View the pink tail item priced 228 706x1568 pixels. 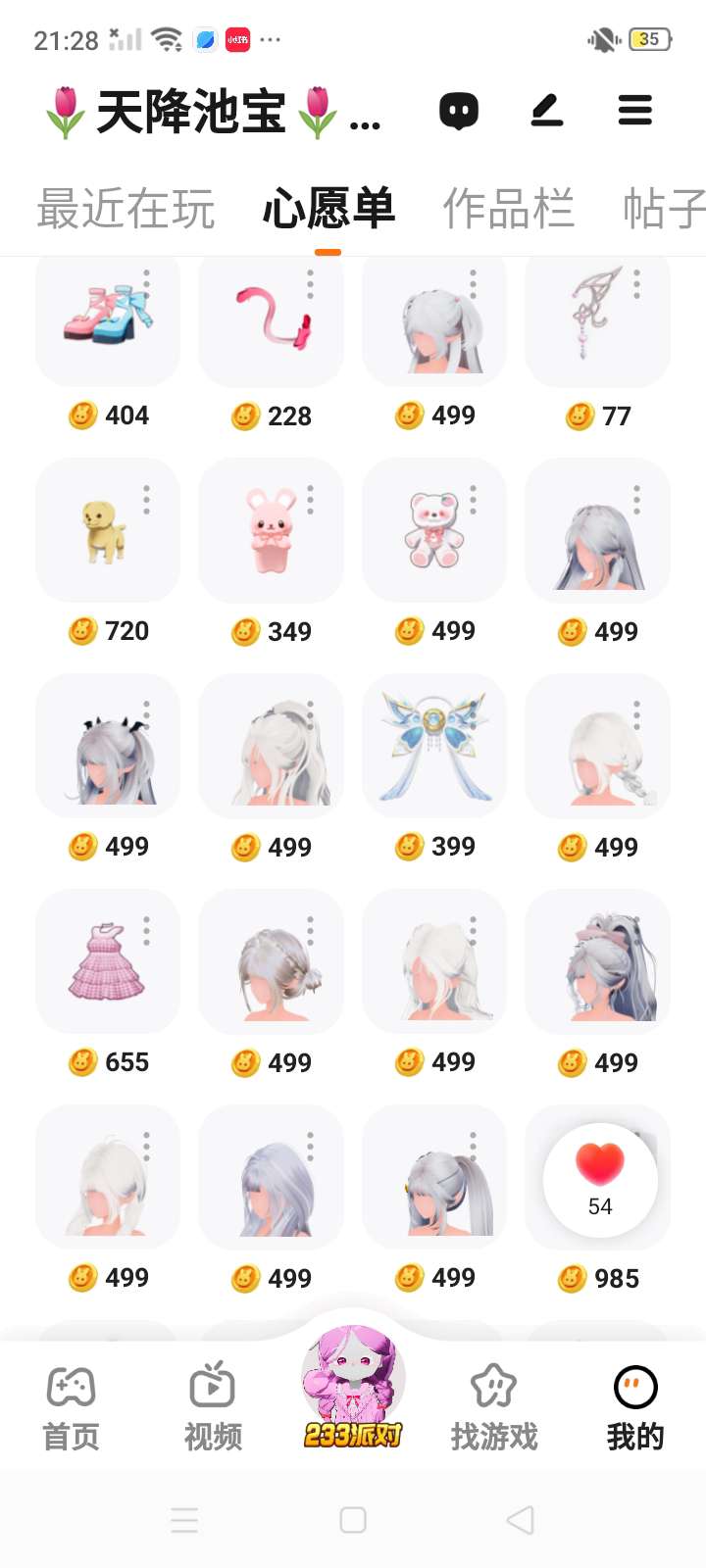272,316
